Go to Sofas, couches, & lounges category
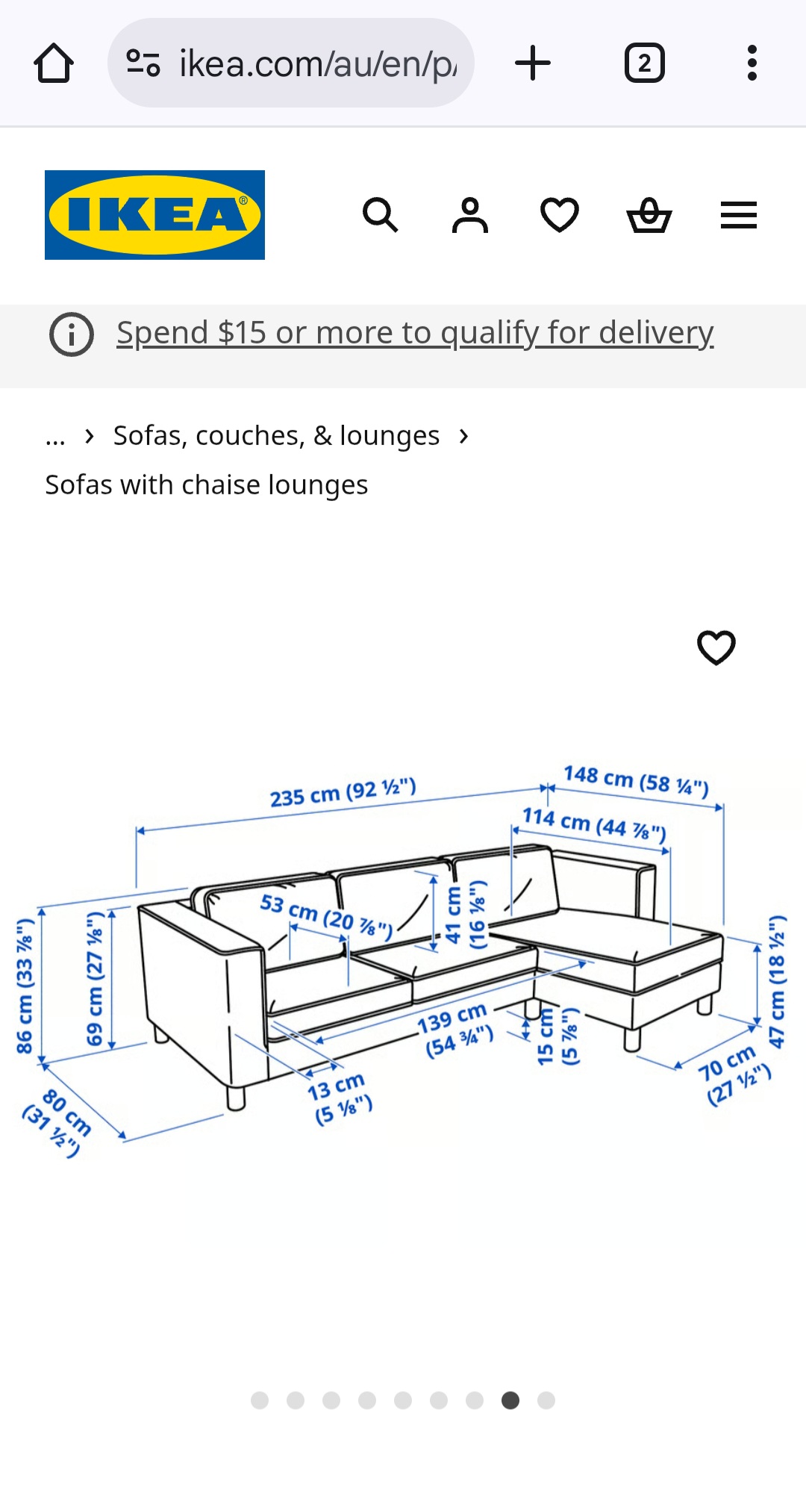The height and width of the screenshot is (1512, 806). [276, 436]
